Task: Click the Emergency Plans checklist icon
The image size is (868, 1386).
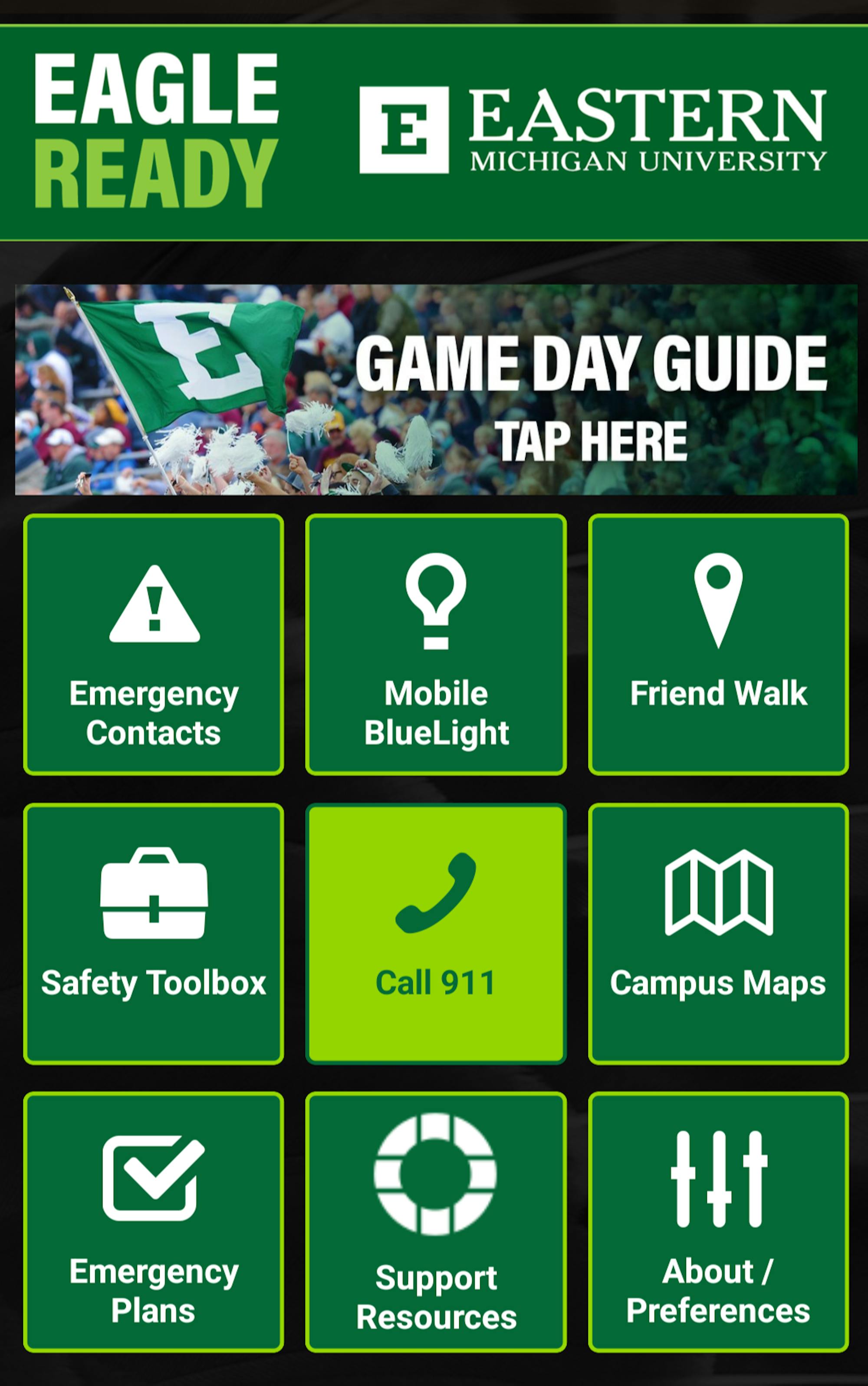Action: [152, 1177]
